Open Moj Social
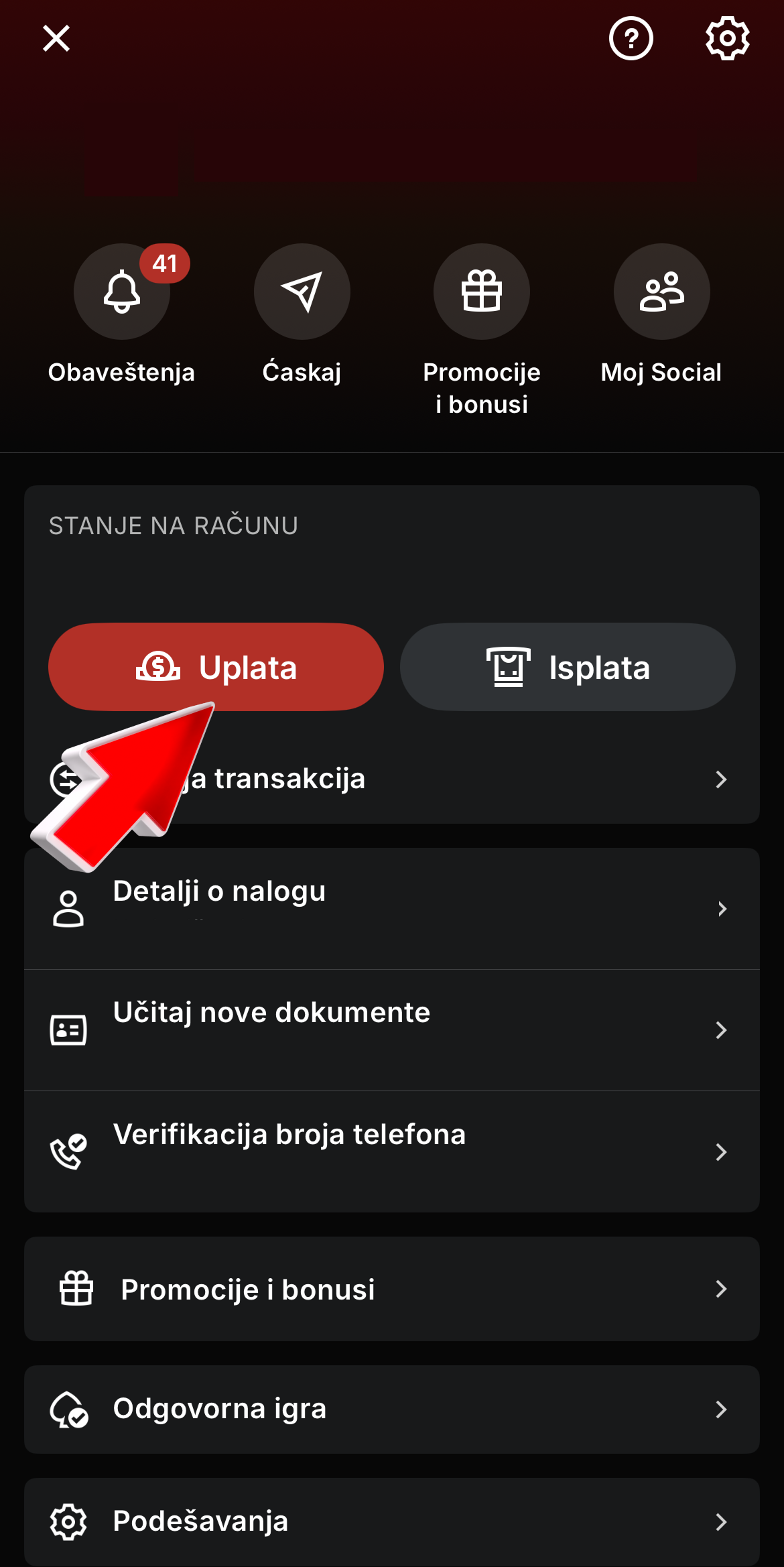 tap(662, 292)
